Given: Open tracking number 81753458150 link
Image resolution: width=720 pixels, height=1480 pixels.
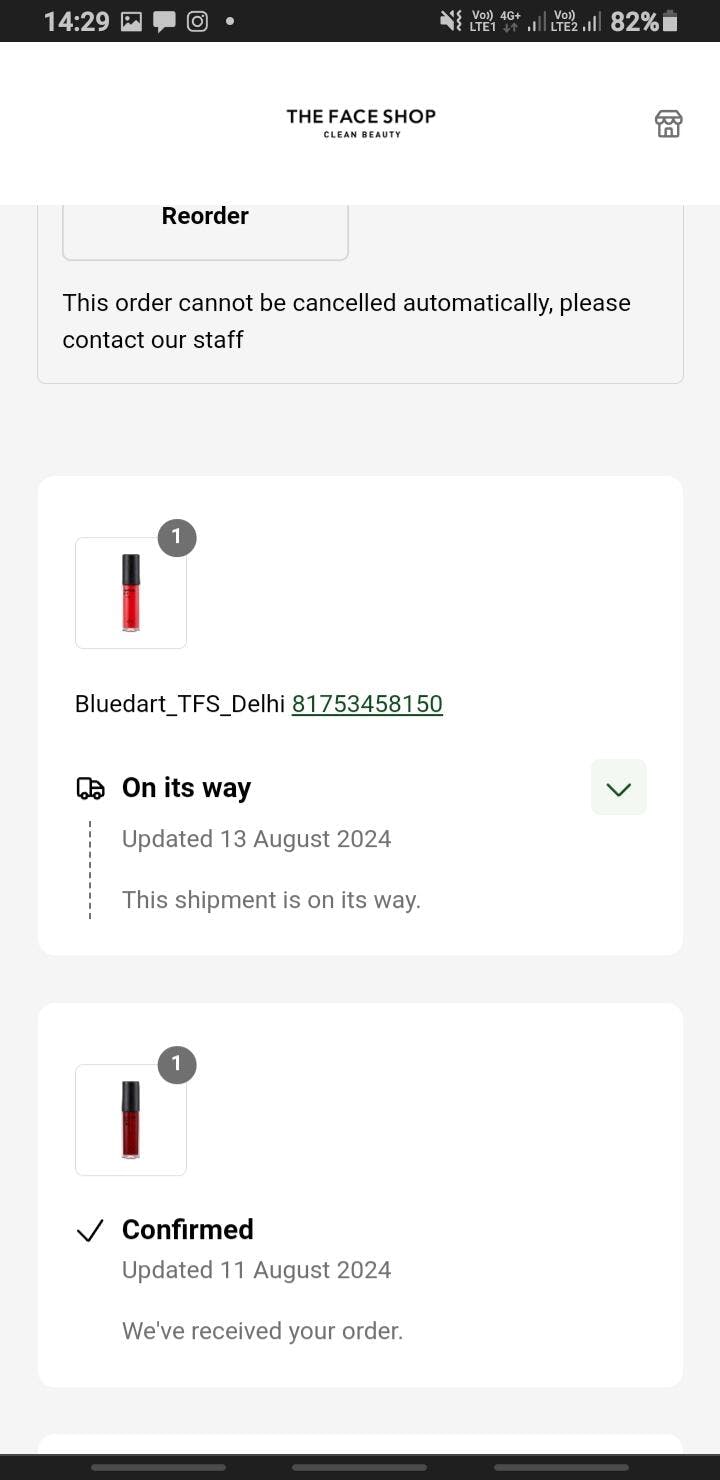Looking at the screenshot, I should tap(367, 704).
